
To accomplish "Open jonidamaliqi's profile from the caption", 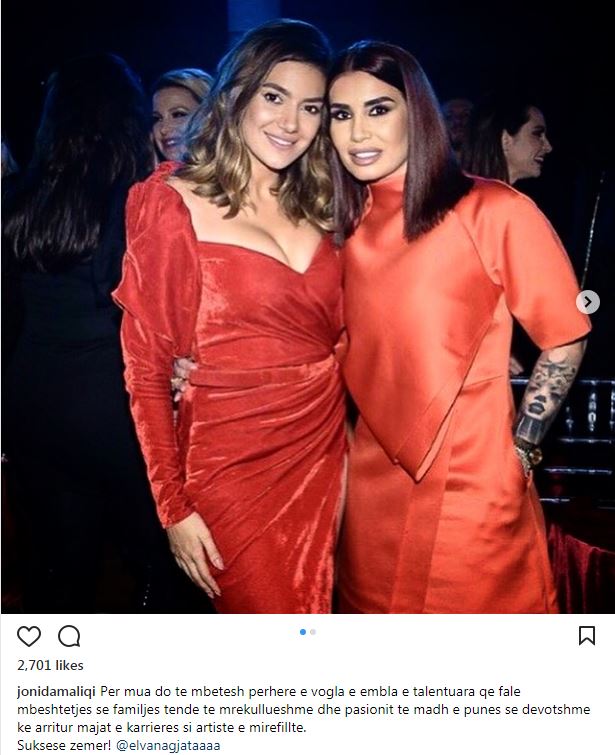I will (x=59, y=692).
